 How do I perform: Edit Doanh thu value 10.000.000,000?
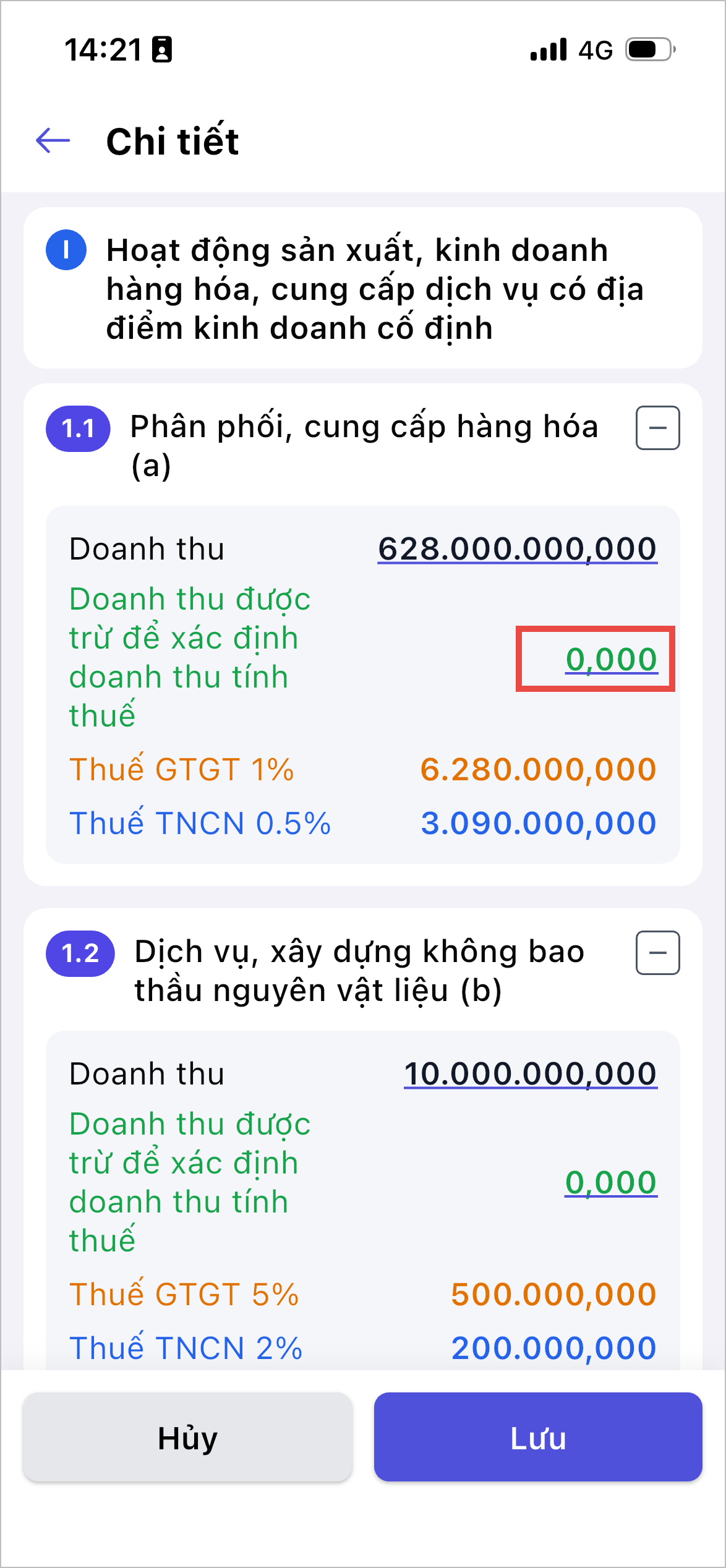530,1074
